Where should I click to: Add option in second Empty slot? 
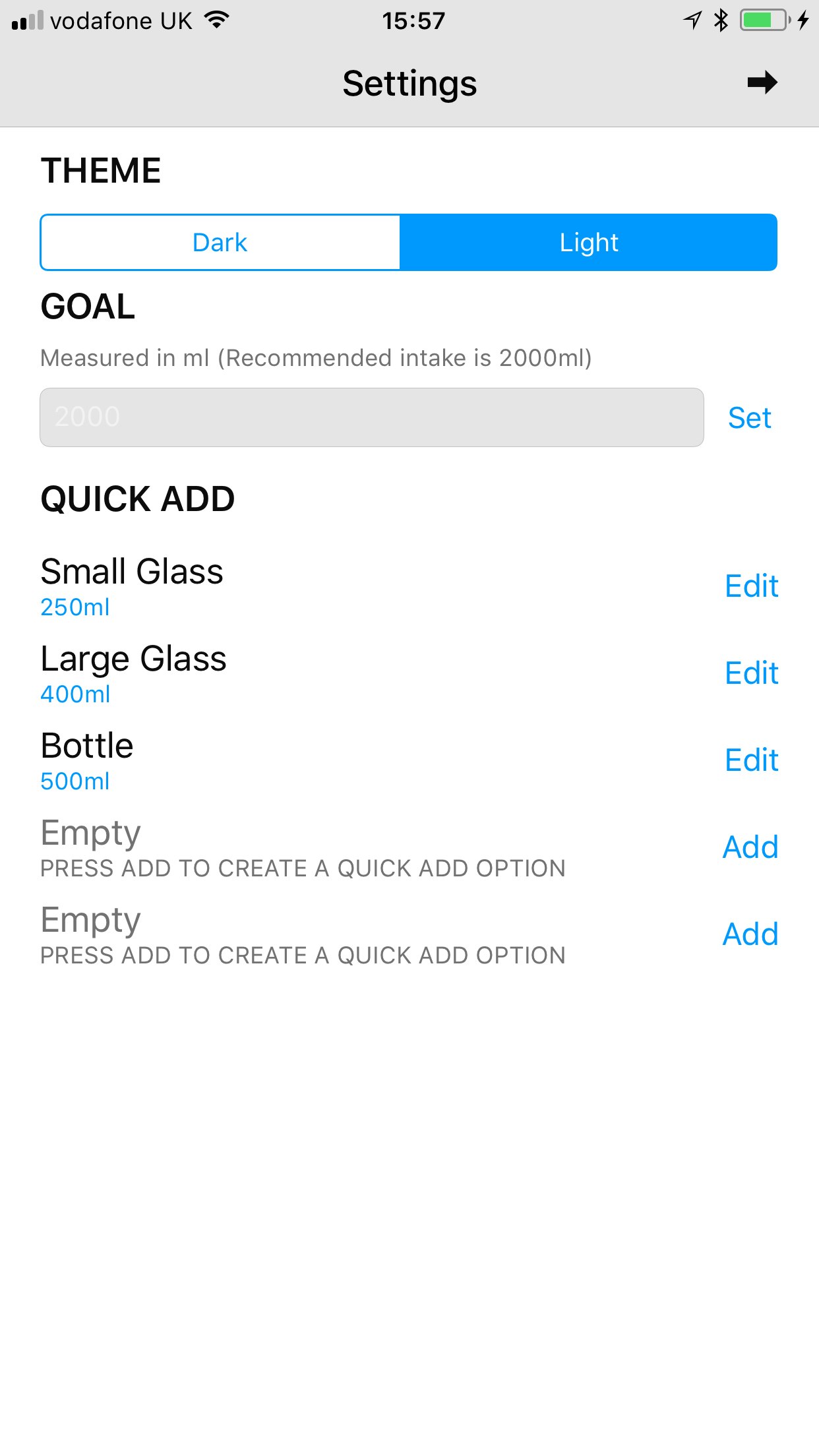[750, 934]
